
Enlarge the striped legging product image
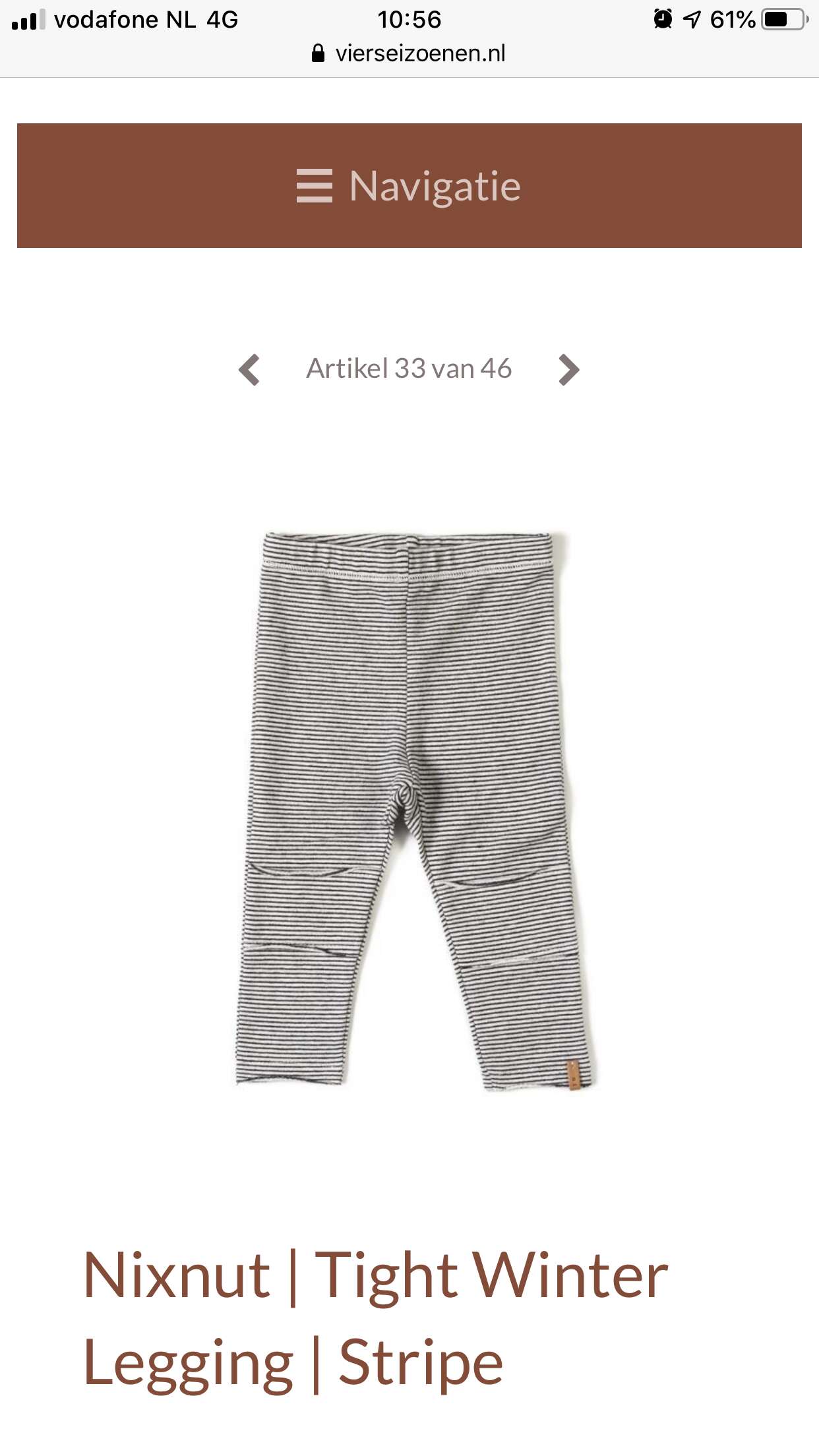415,810
